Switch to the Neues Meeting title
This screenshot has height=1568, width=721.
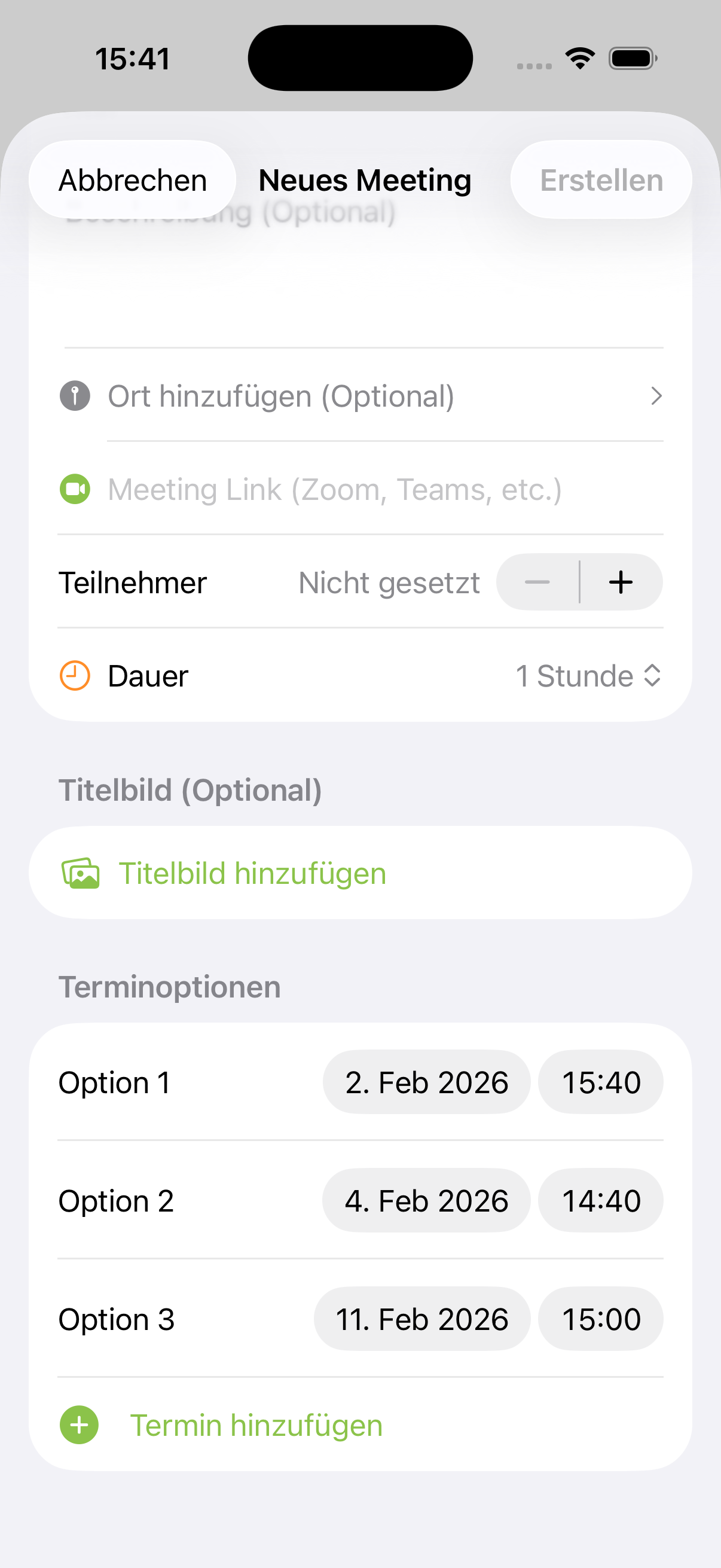tap(364, 179)
